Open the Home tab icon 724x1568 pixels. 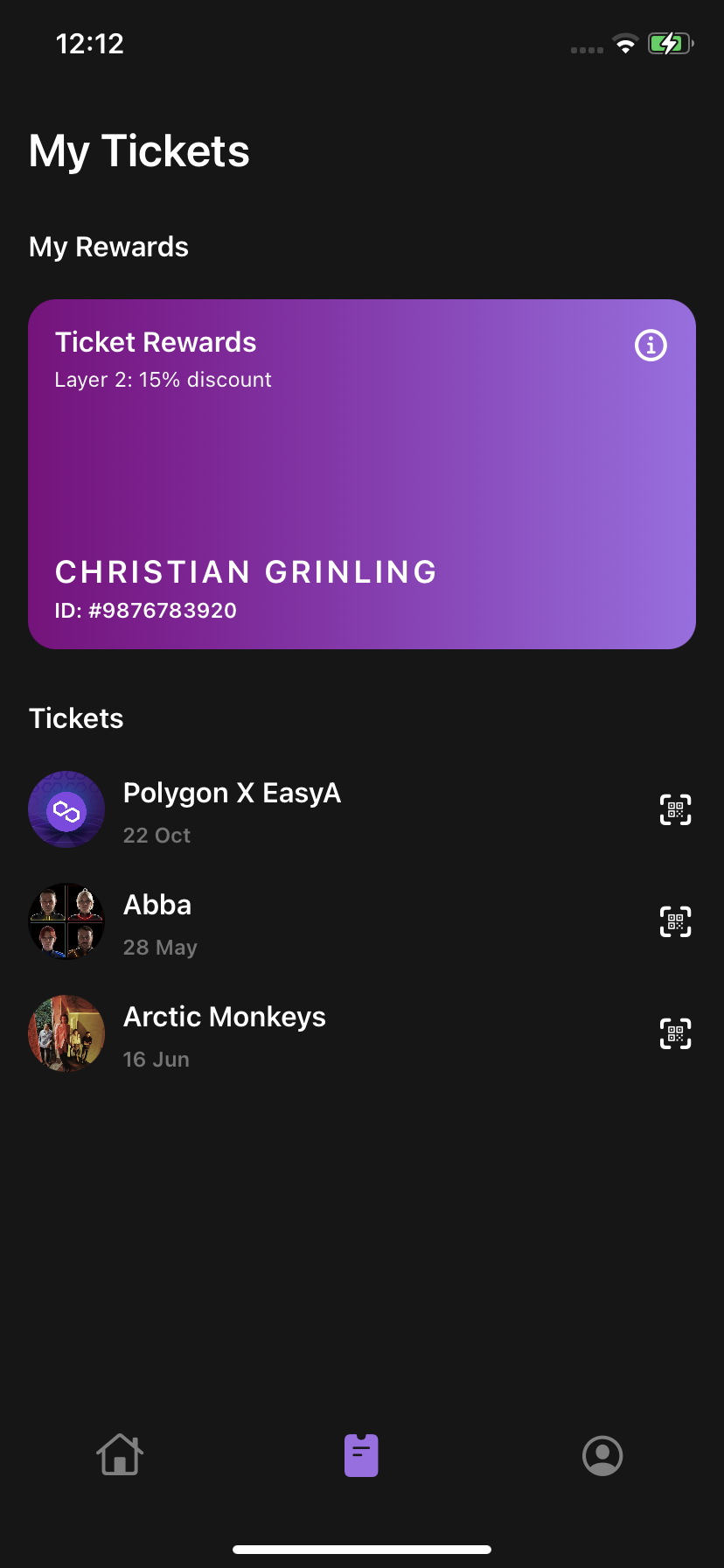(120, 1455)
